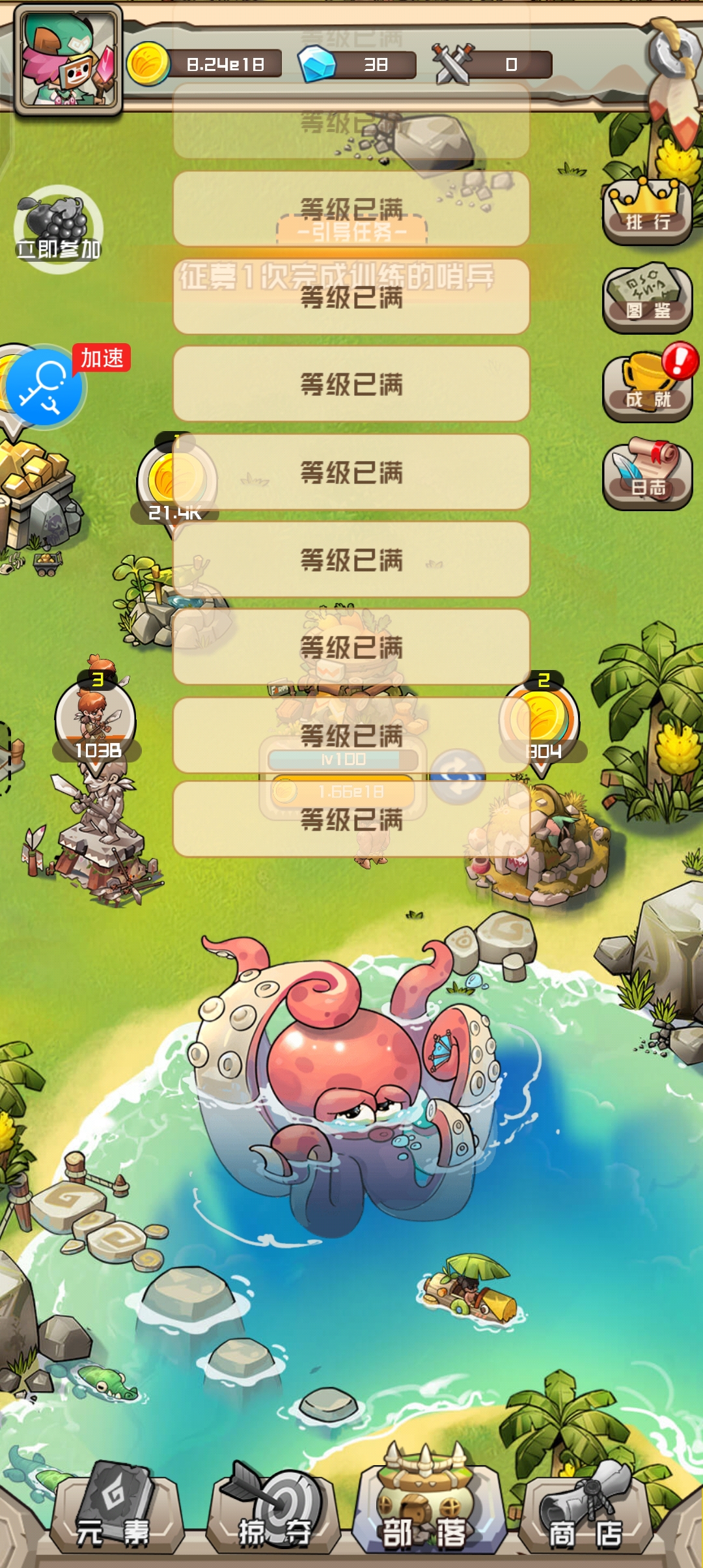The image size is (703, 1568).
Task: Collect the 21.4K coin bubble
Action: (174, 483)
